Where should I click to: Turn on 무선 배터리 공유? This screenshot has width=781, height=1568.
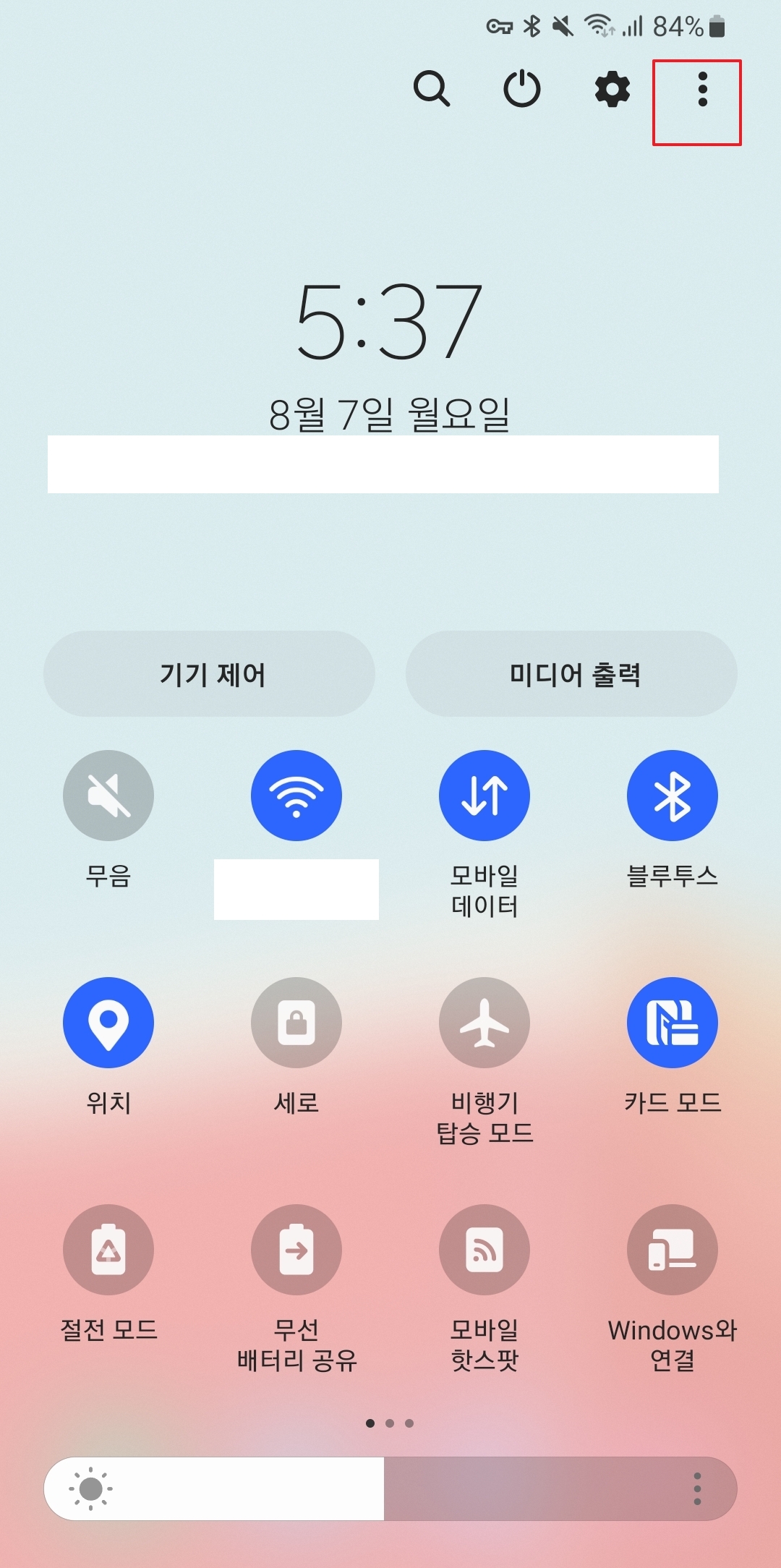(x=296, y=1250)
